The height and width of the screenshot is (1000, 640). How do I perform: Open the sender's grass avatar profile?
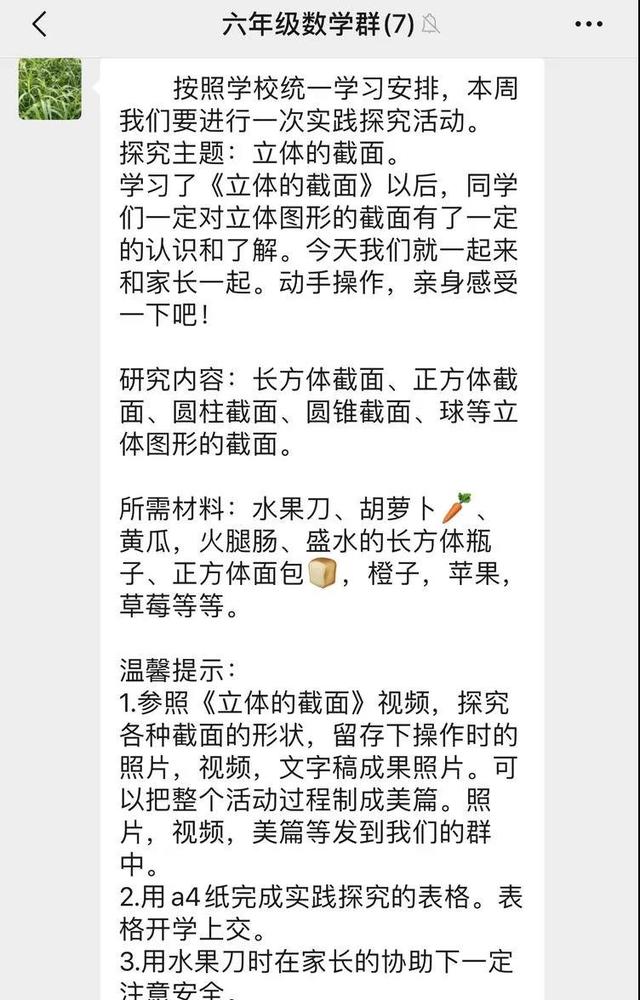(x=50, y=88)
